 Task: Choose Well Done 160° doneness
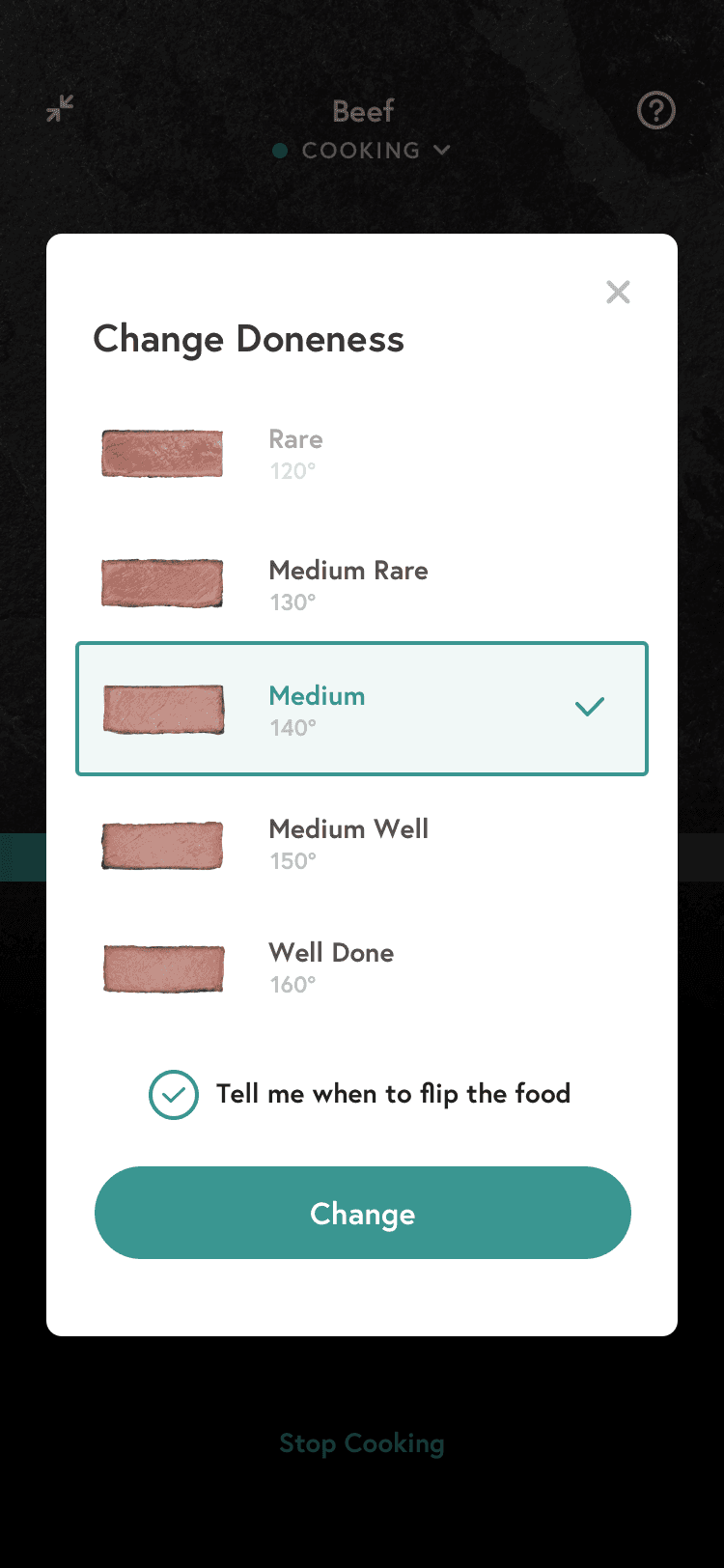(361, 967)
